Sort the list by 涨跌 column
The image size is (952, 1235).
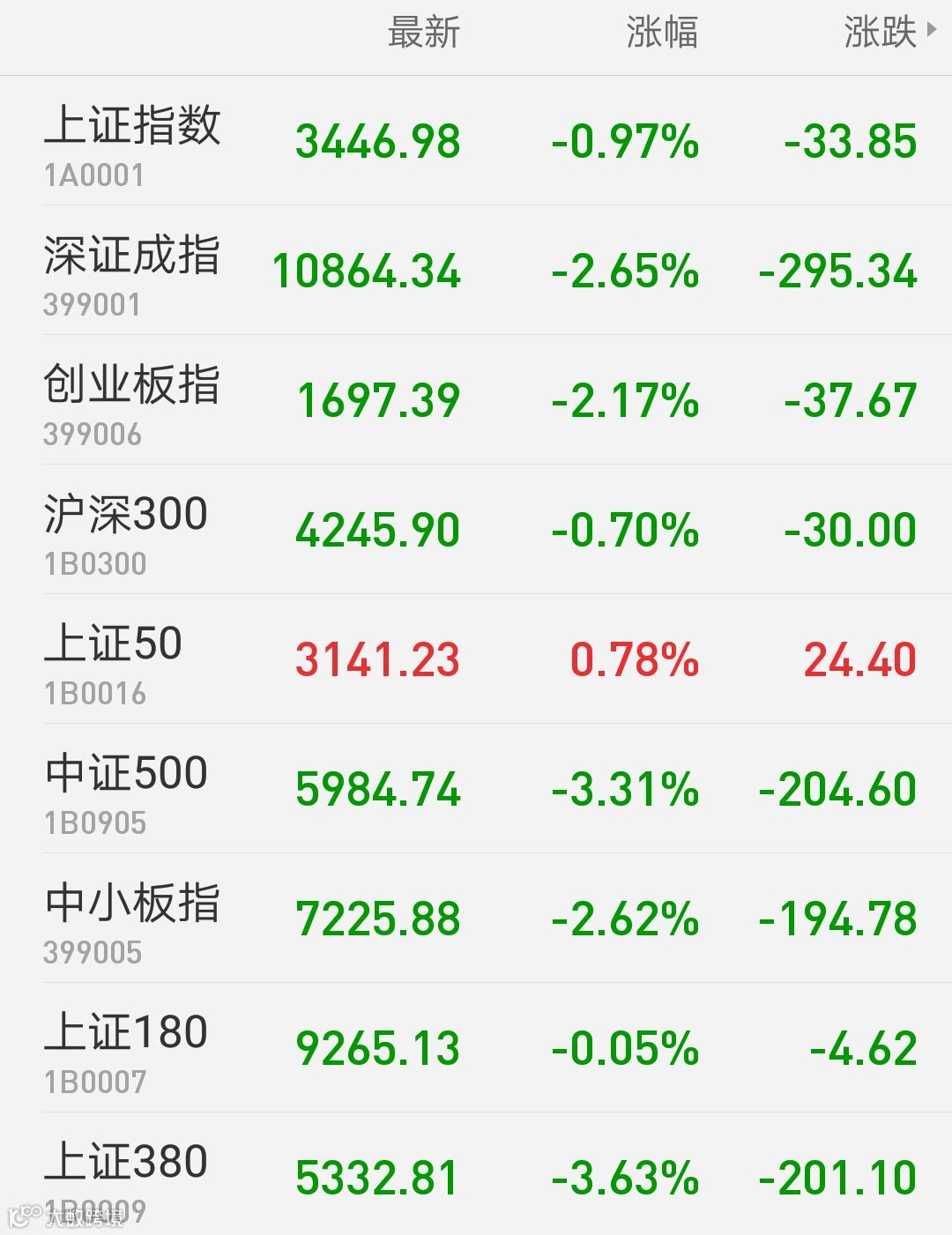(x=889, y=33)
